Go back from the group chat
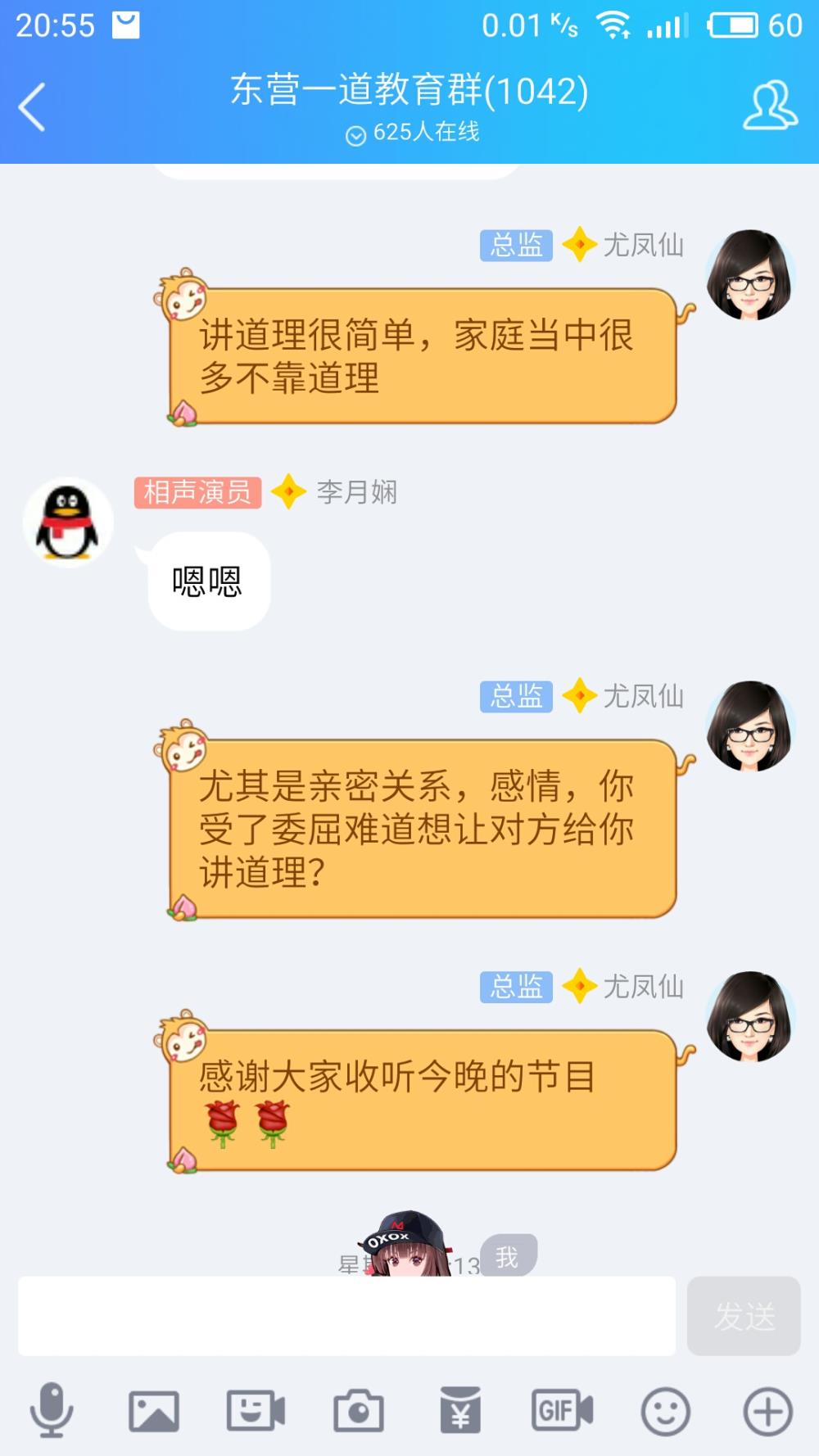This screenshot has height=1456, width=819. tap(32, 107)
